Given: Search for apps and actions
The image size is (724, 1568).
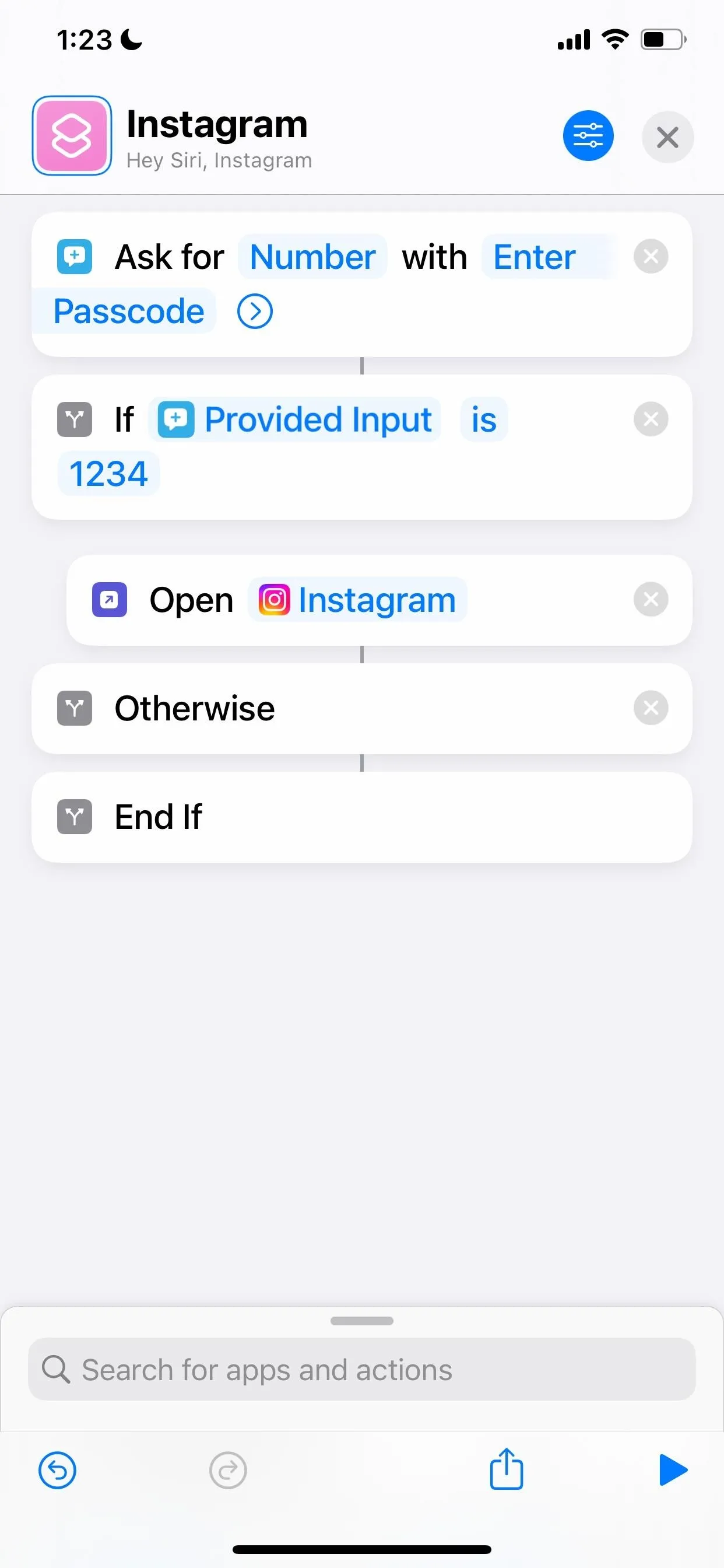Looking at the screenshot, I should [x=362, y=1370].
